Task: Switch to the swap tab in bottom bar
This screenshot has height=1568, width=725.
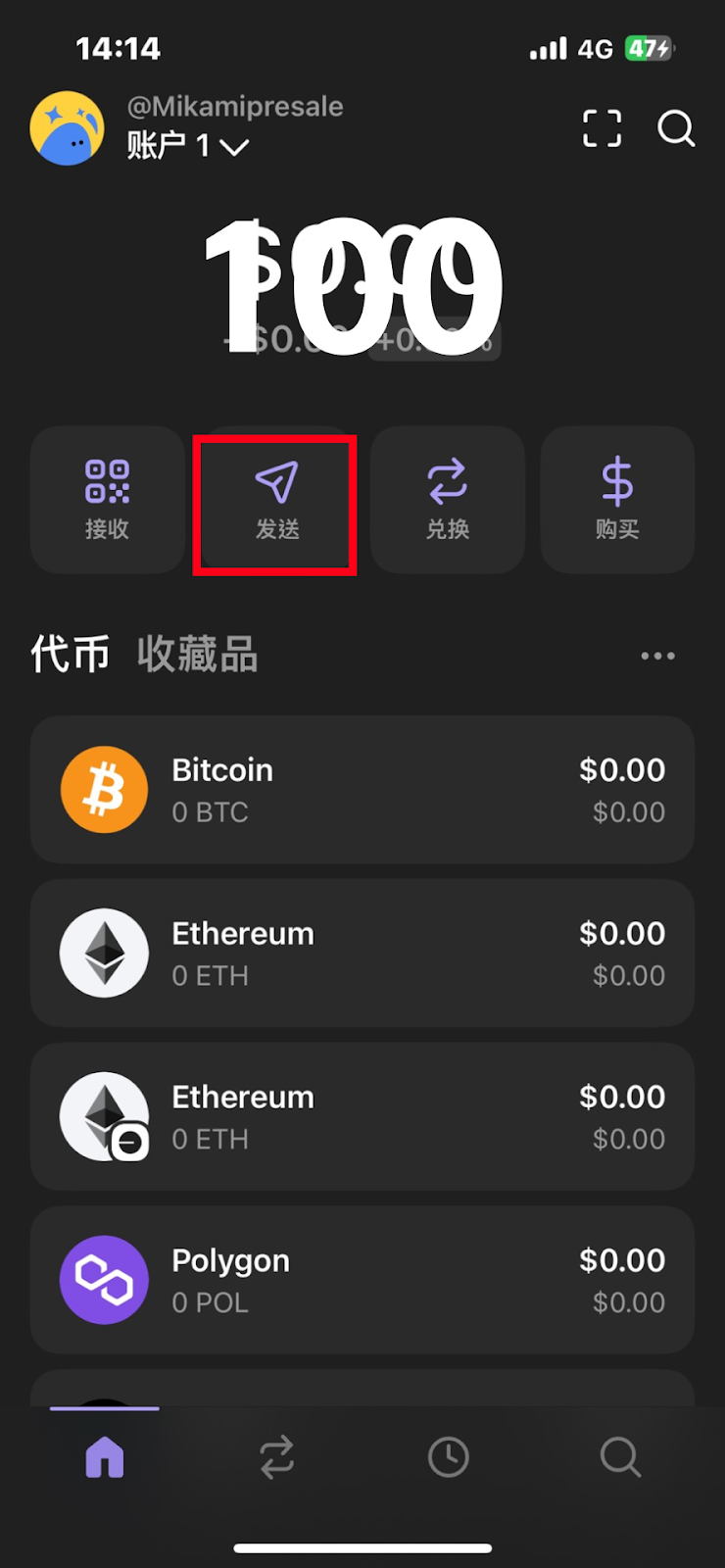Action: pos(276,1457)
